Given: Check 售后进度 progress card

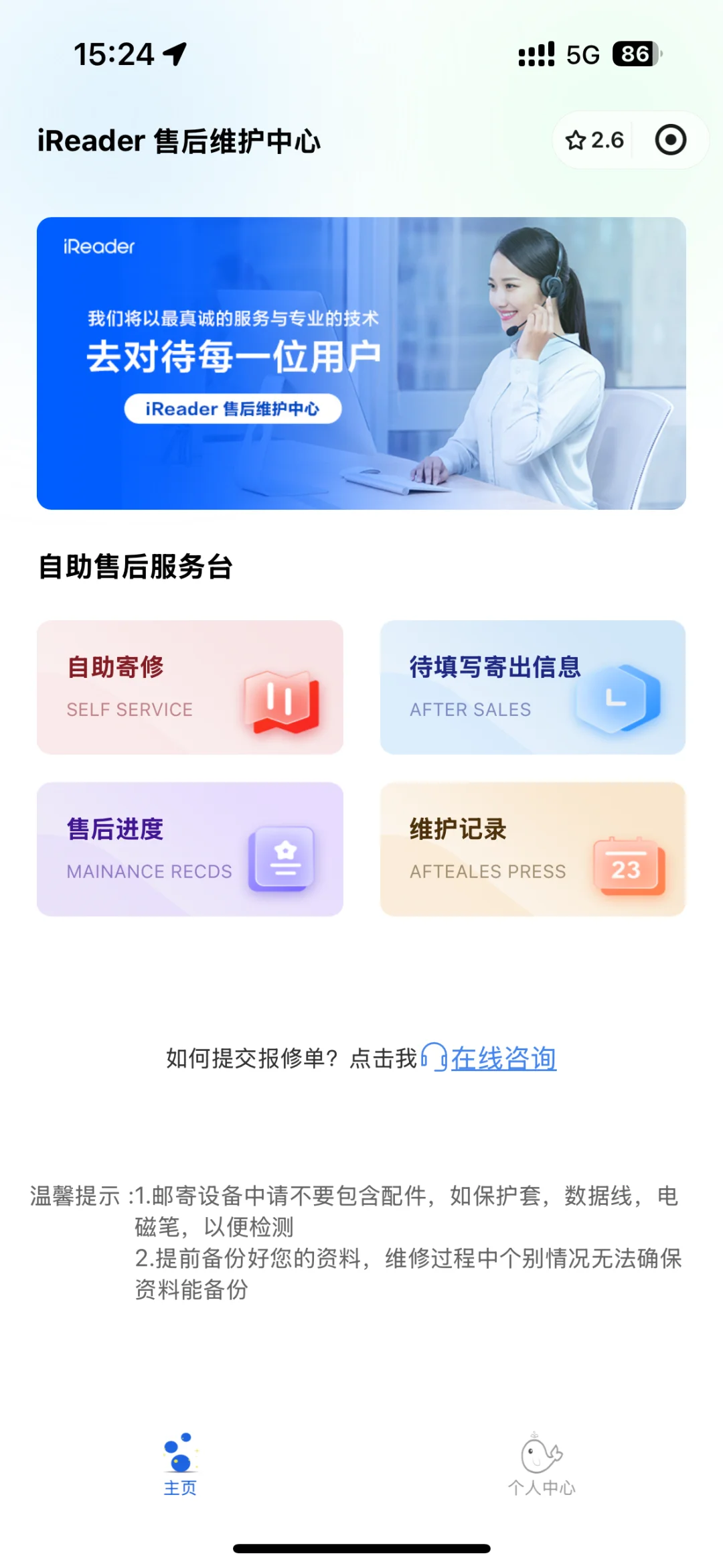Looking at the screenshot, I should click(190, 849).
